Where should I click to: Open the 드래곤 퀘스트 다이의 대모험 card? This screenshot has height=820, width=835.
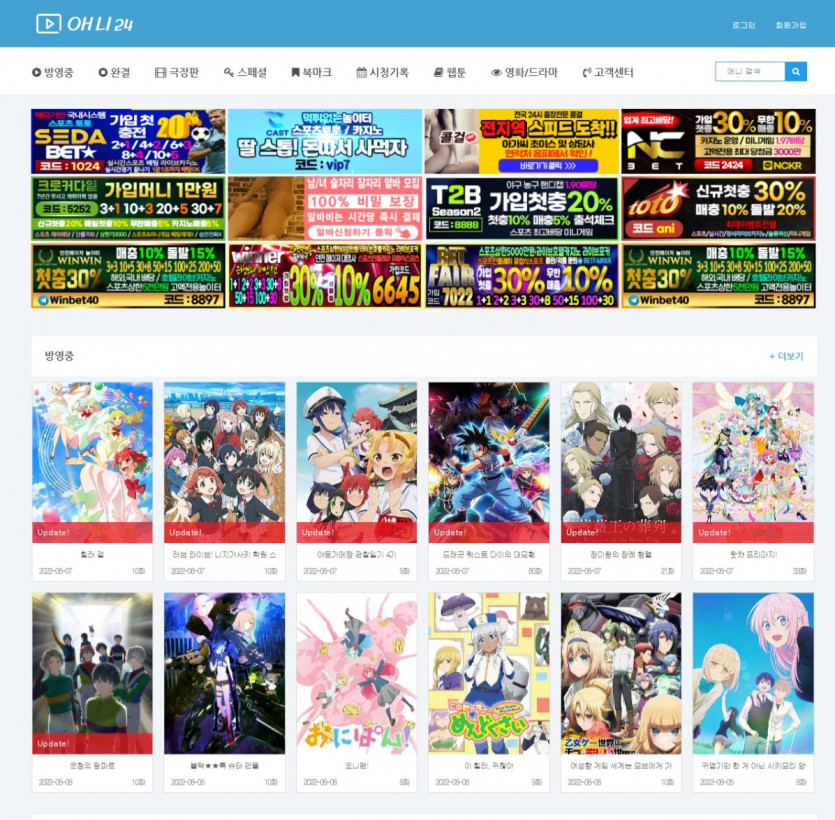tap(489, 462)
